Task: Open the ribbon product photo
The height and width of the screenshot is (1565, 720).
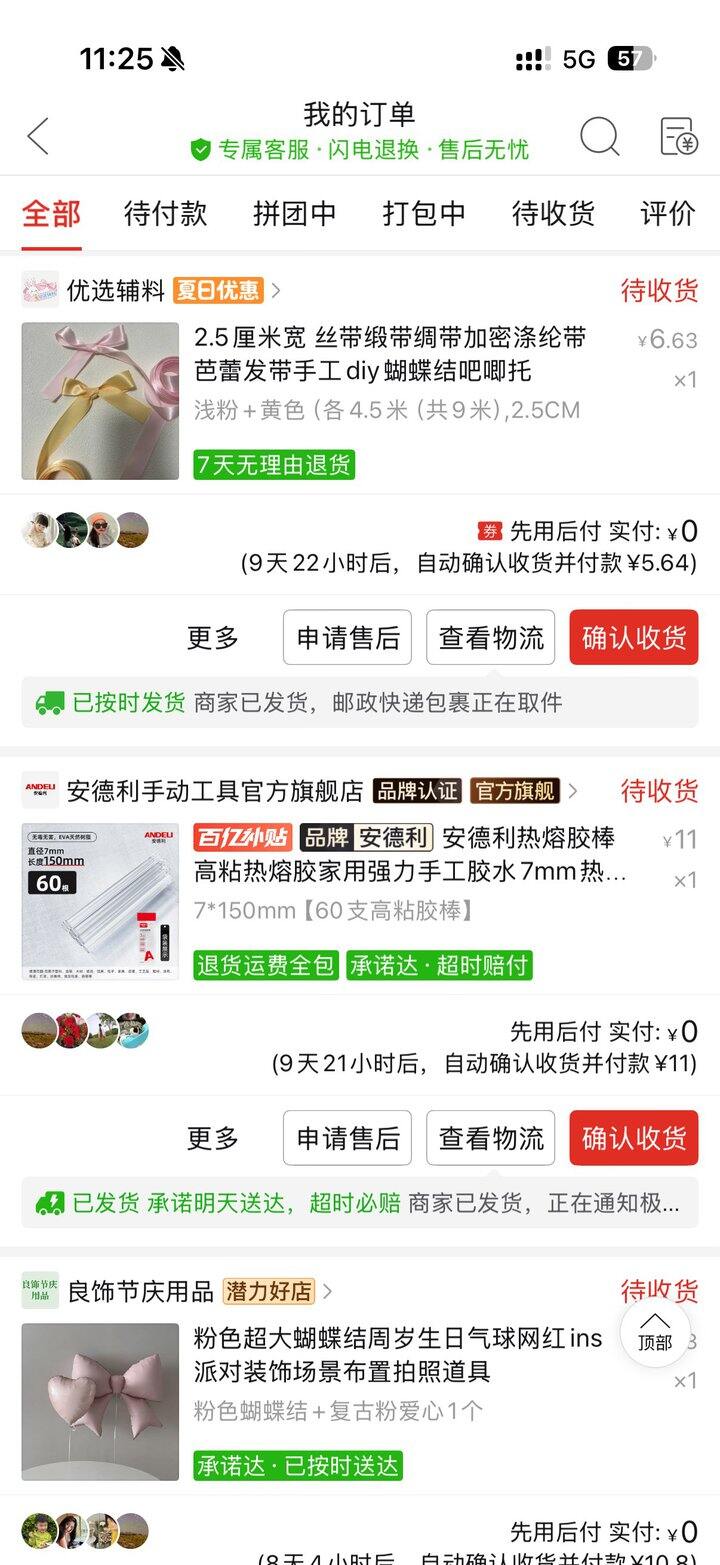Action: tap(100, 401)
